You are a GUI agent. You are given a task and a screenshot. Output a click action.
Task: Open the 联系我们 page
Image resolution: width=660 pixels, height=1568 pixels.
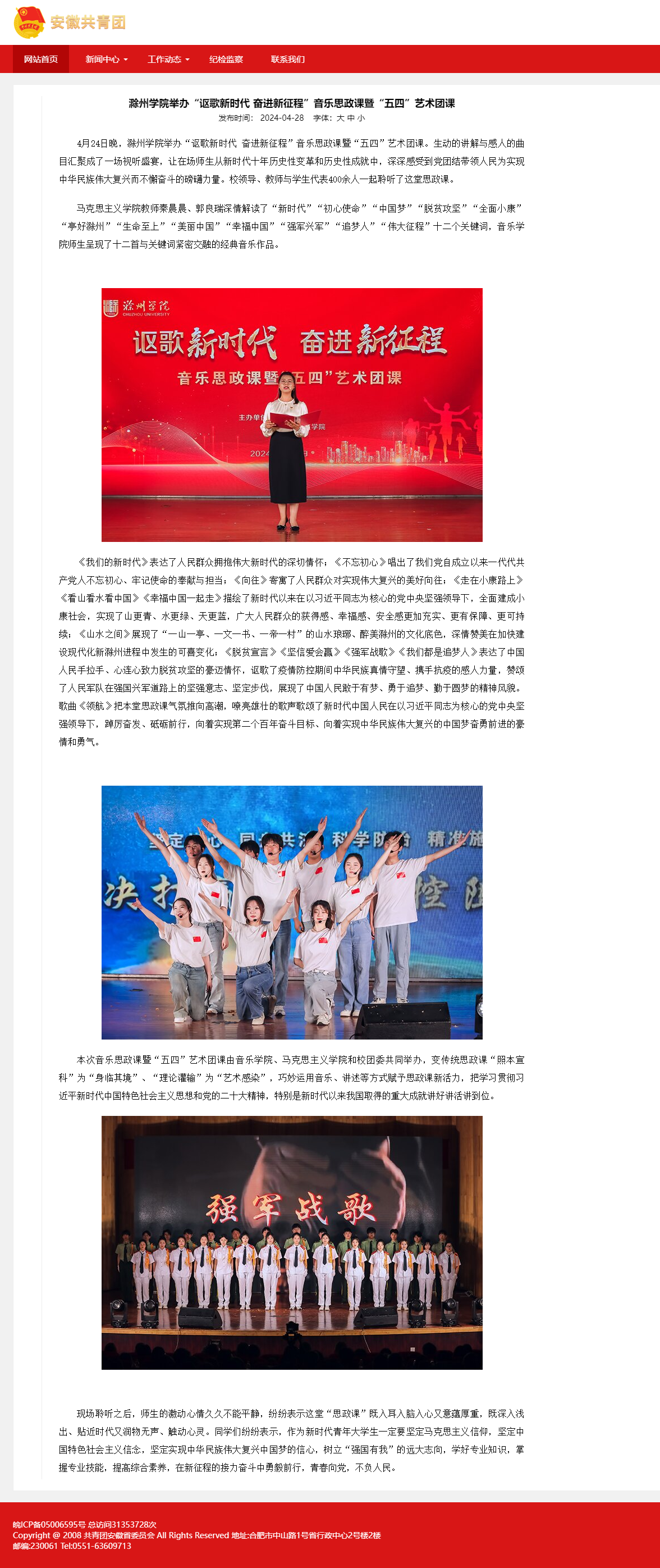click(288, 59)
